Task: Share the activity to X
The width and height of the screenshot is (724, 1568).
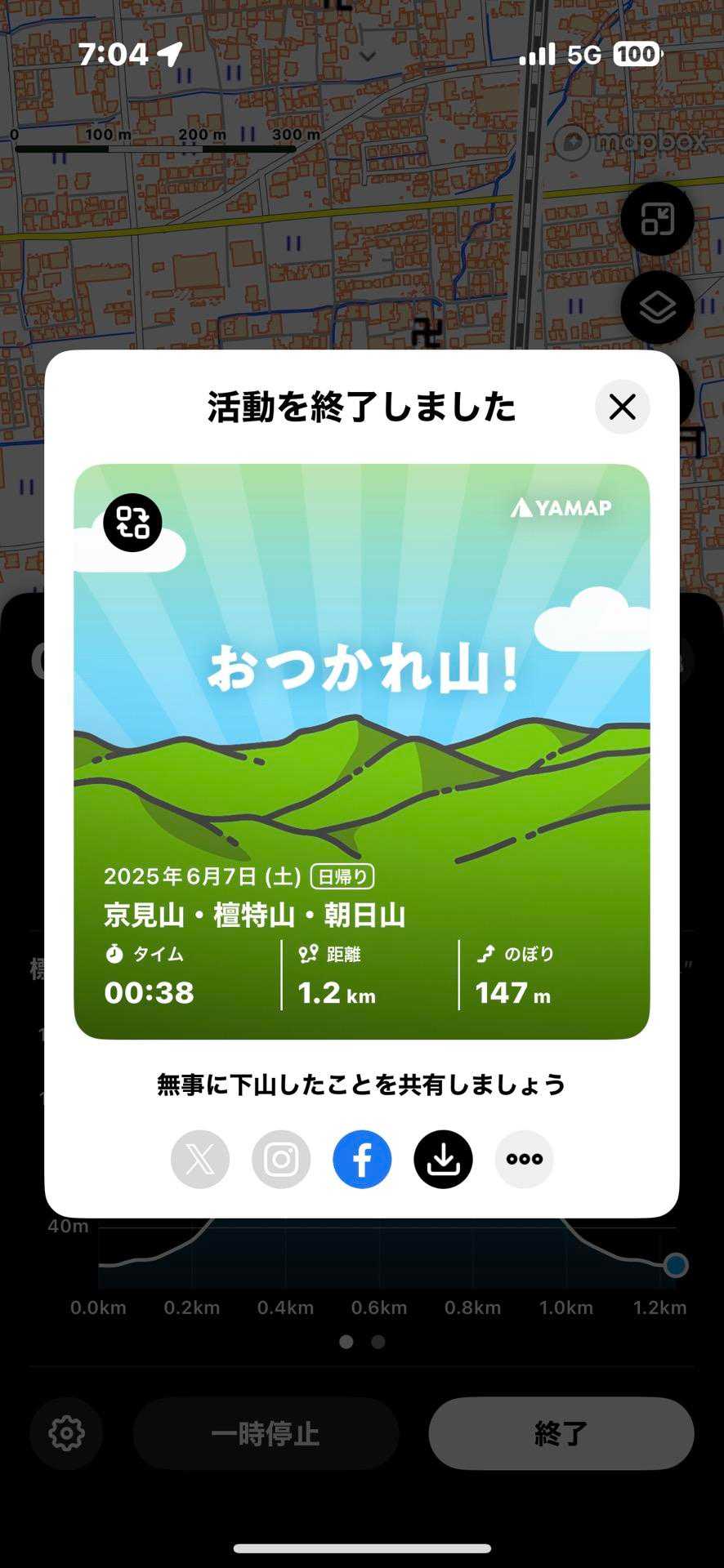Action: pos(200,1159)
